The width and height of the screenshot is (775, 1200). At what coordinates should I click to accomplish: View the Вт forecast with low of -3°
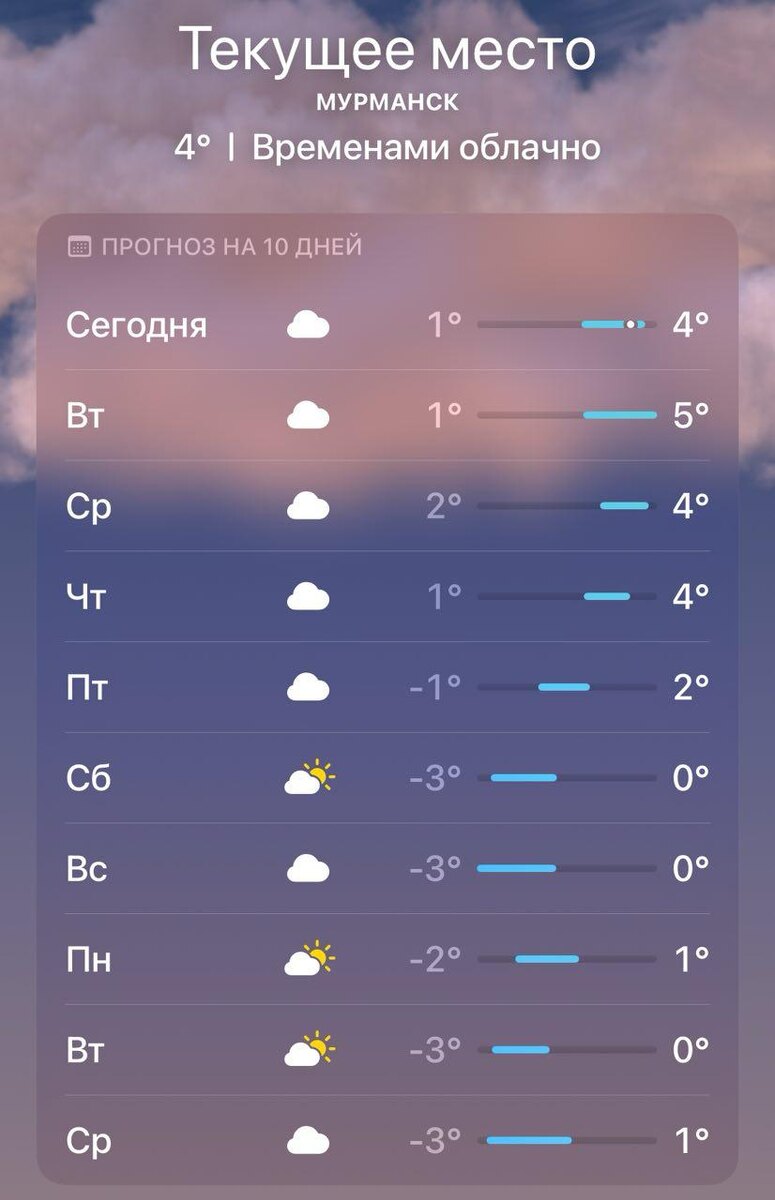[x=387, y=1050]
